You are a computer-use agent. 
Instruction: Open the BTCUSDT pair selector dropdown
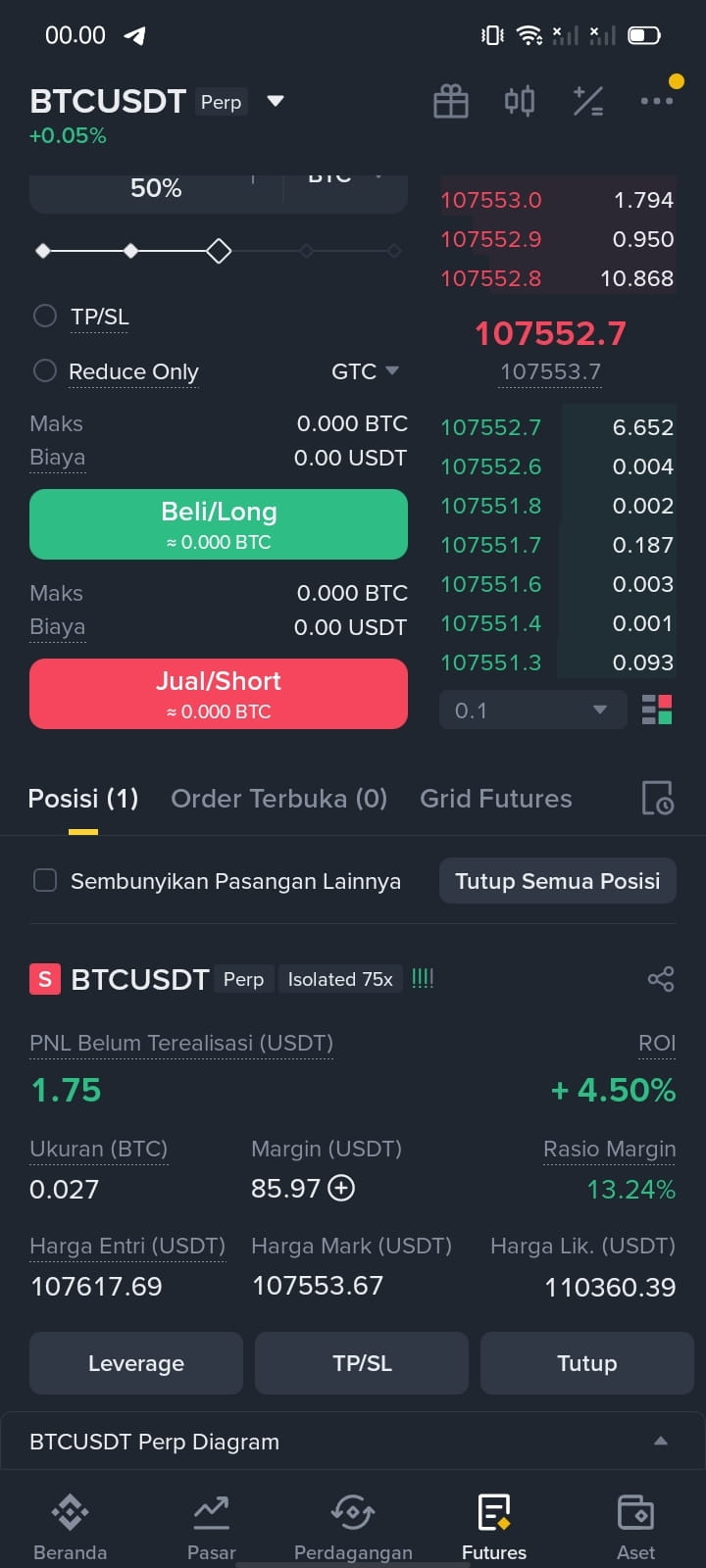(276, 101)
